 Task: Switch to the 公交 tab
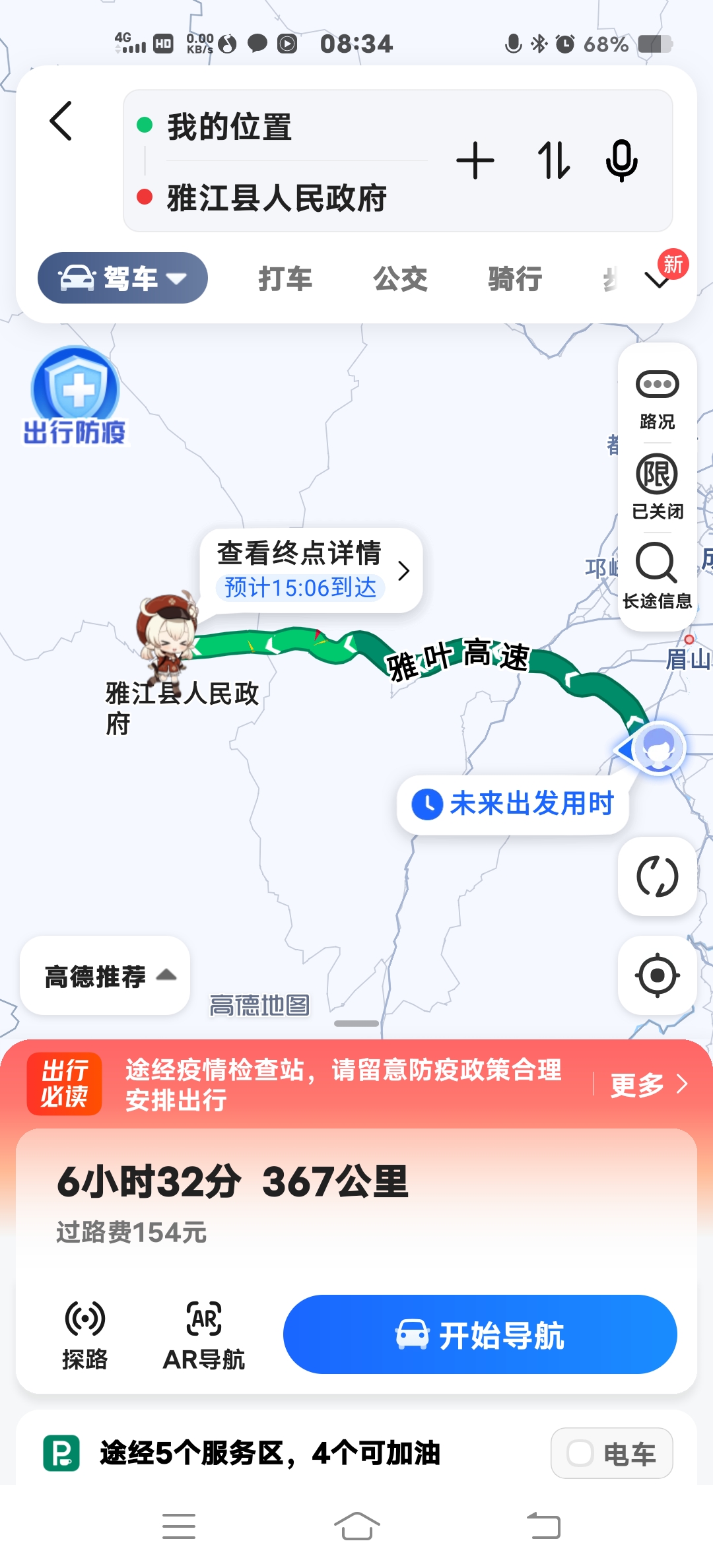(400, 278)
